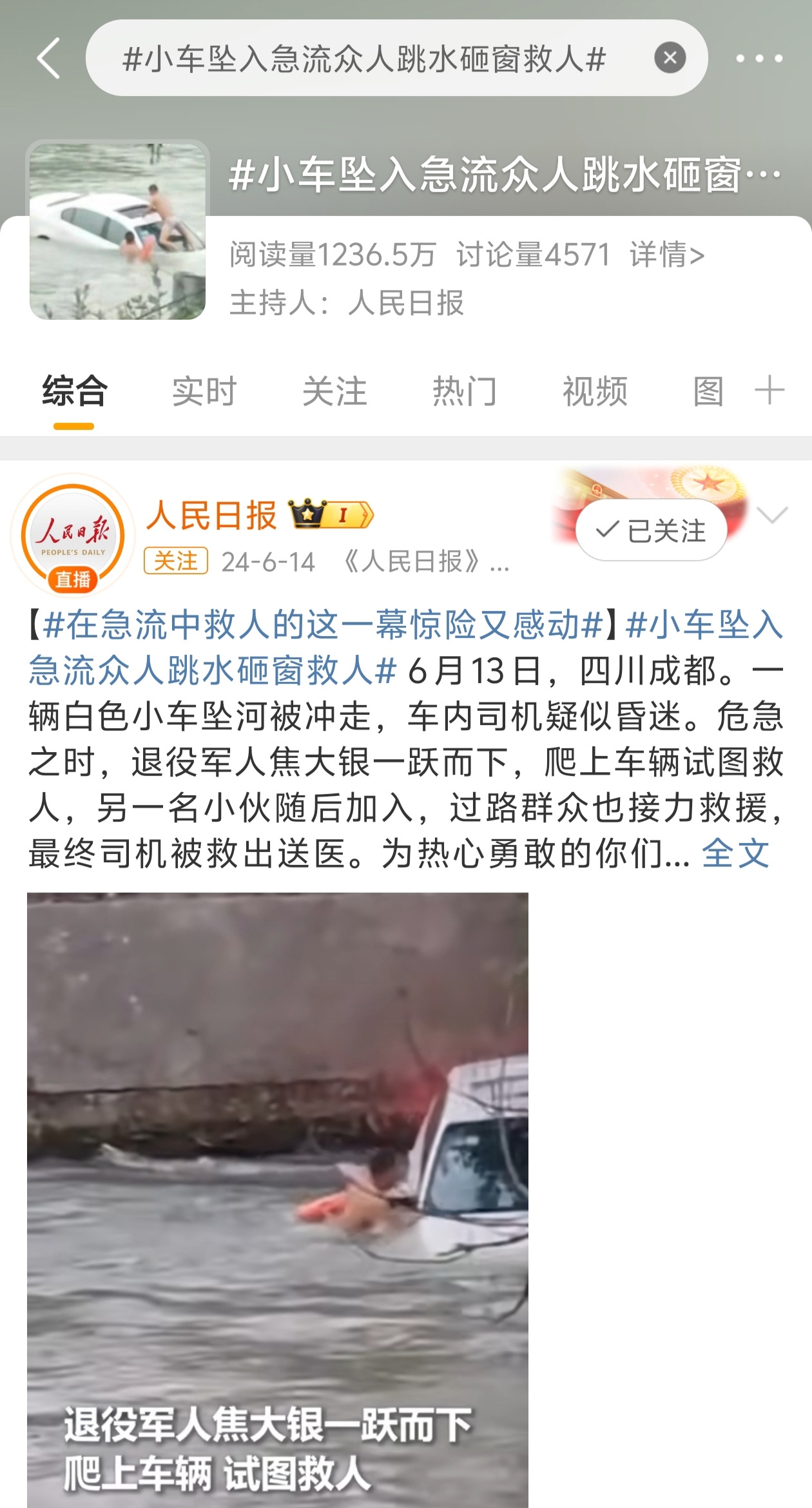Switch to the 实时 tab

click(204, 391)
